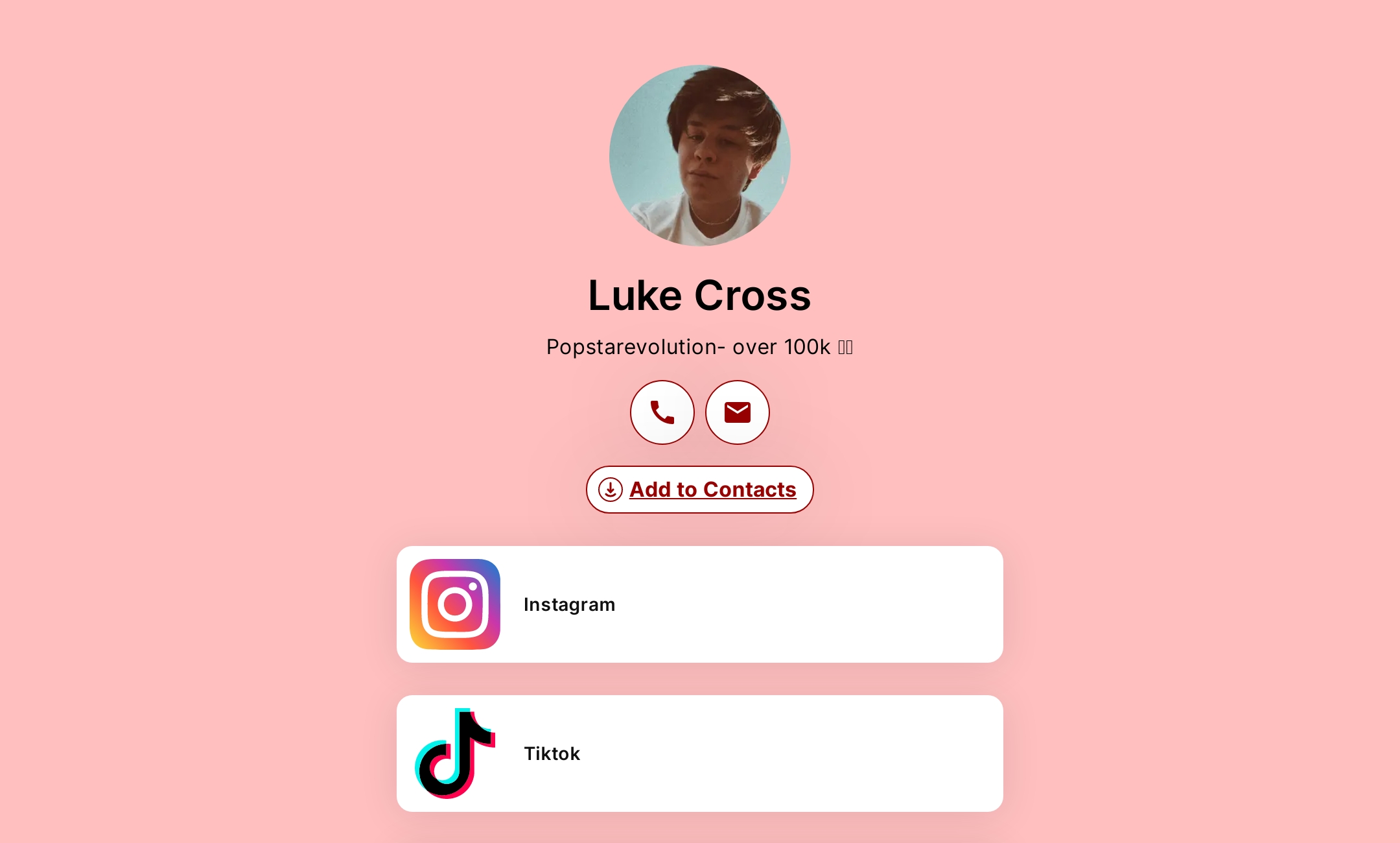
Task: Tap Add to Contacts button
Action: 699,490
